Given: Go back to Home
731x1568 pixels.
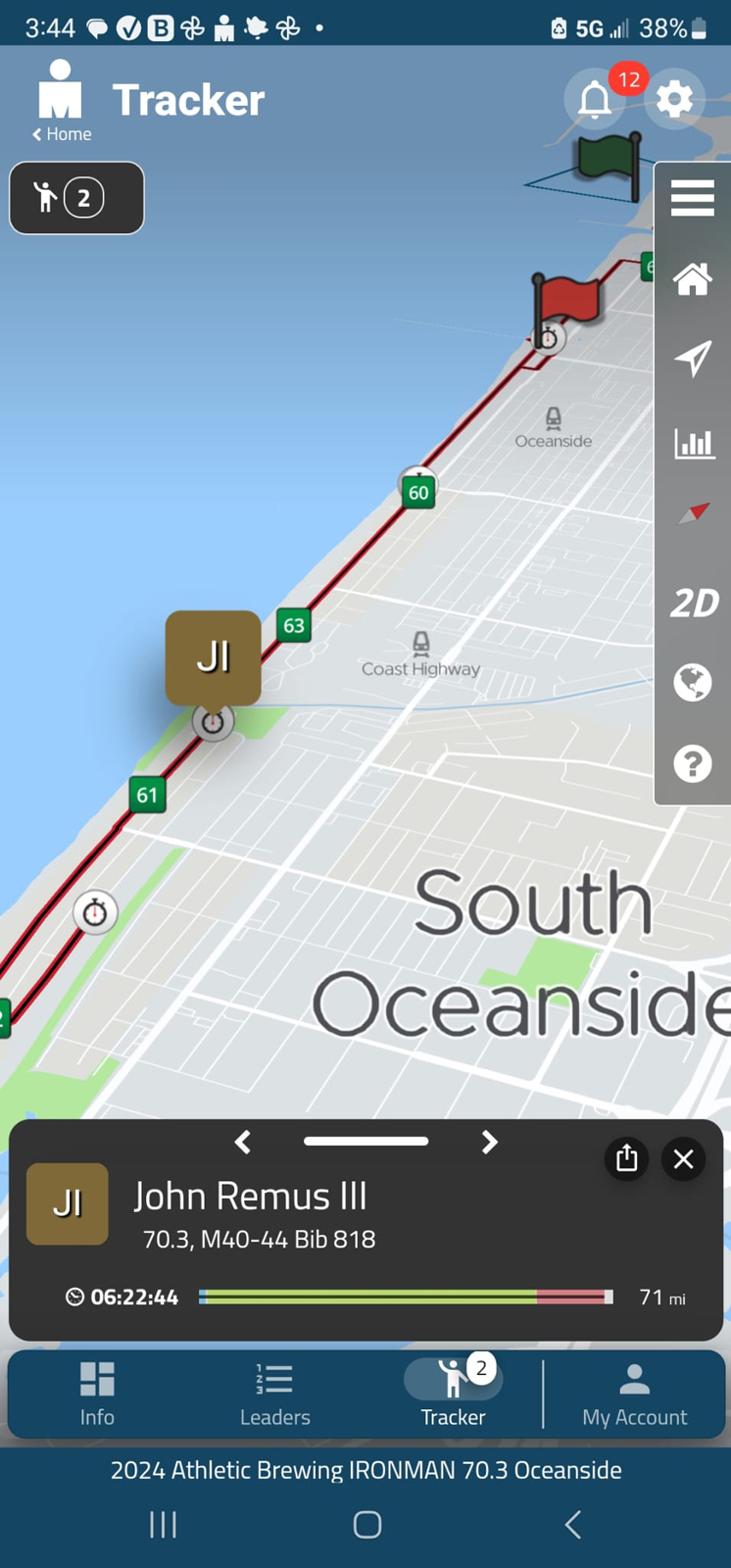Looking at the screenshot, I should (x=62, y=133).
